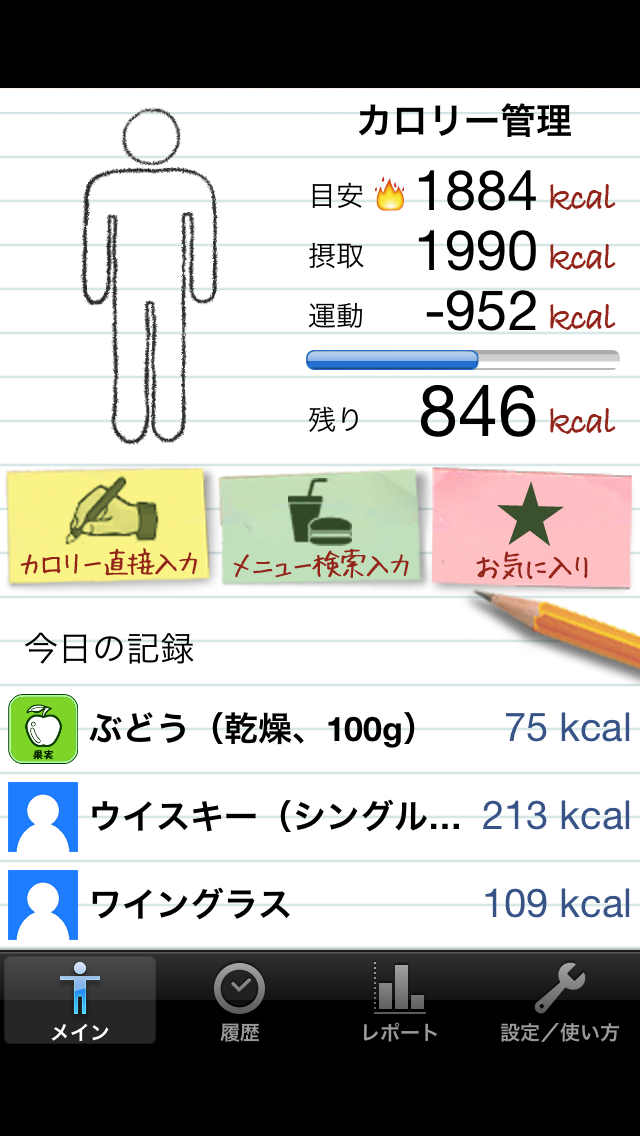Open お気に入り favorites

pos(532,528)
